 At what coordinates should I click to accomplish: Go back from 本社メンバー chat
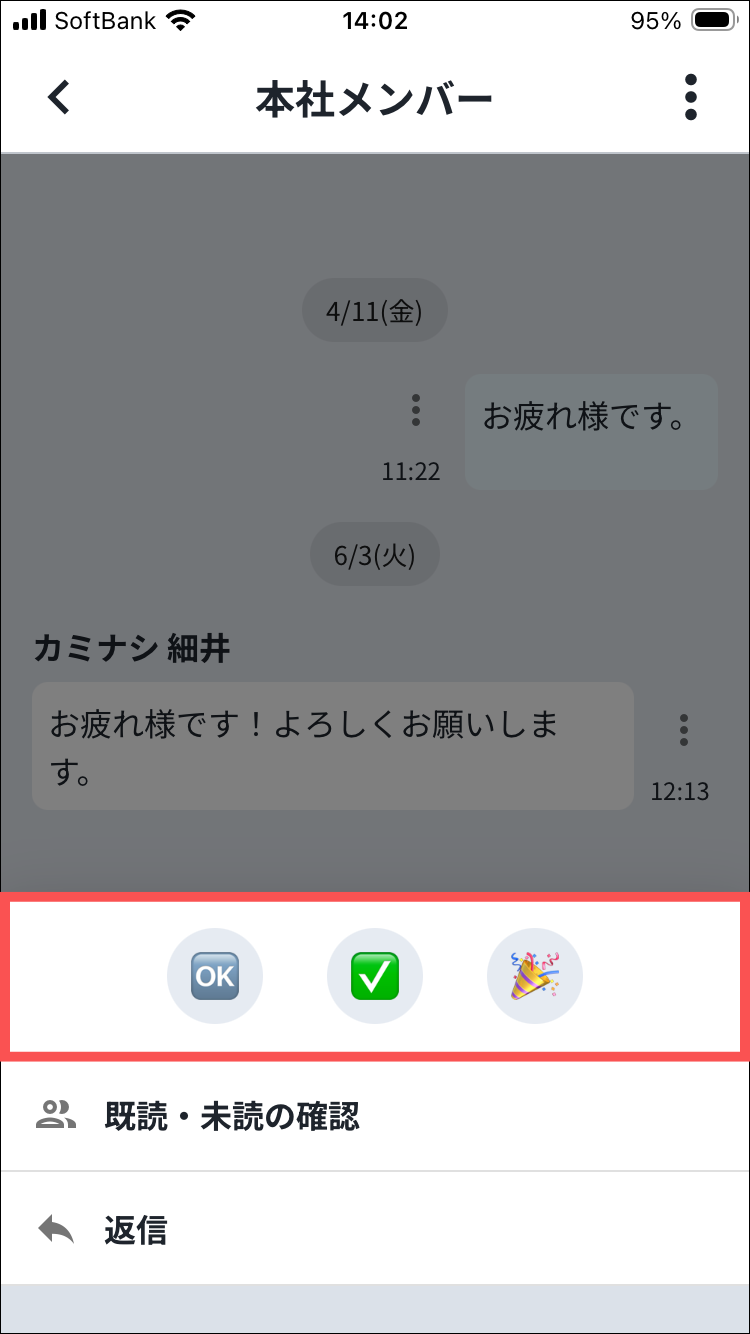coord(60,98)
